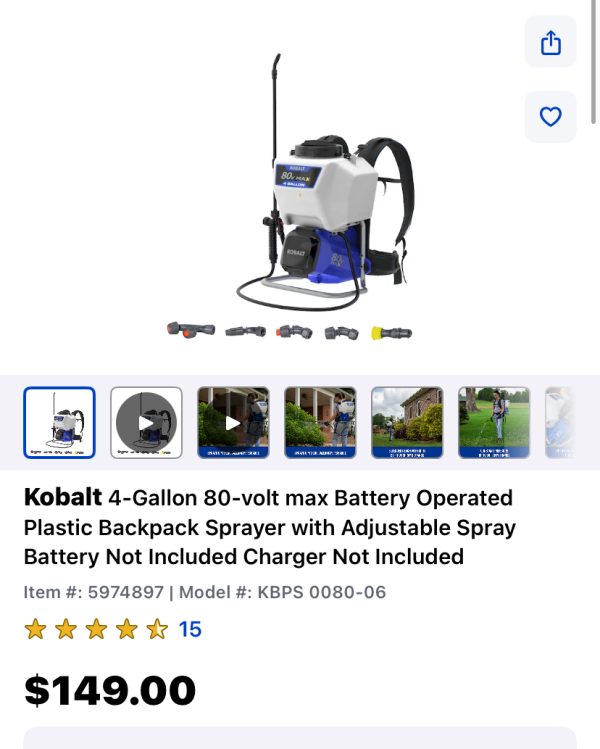Screen dimensions: 600x749
Task: Share this Kobalt sprayer product
Action: (550, 43)
